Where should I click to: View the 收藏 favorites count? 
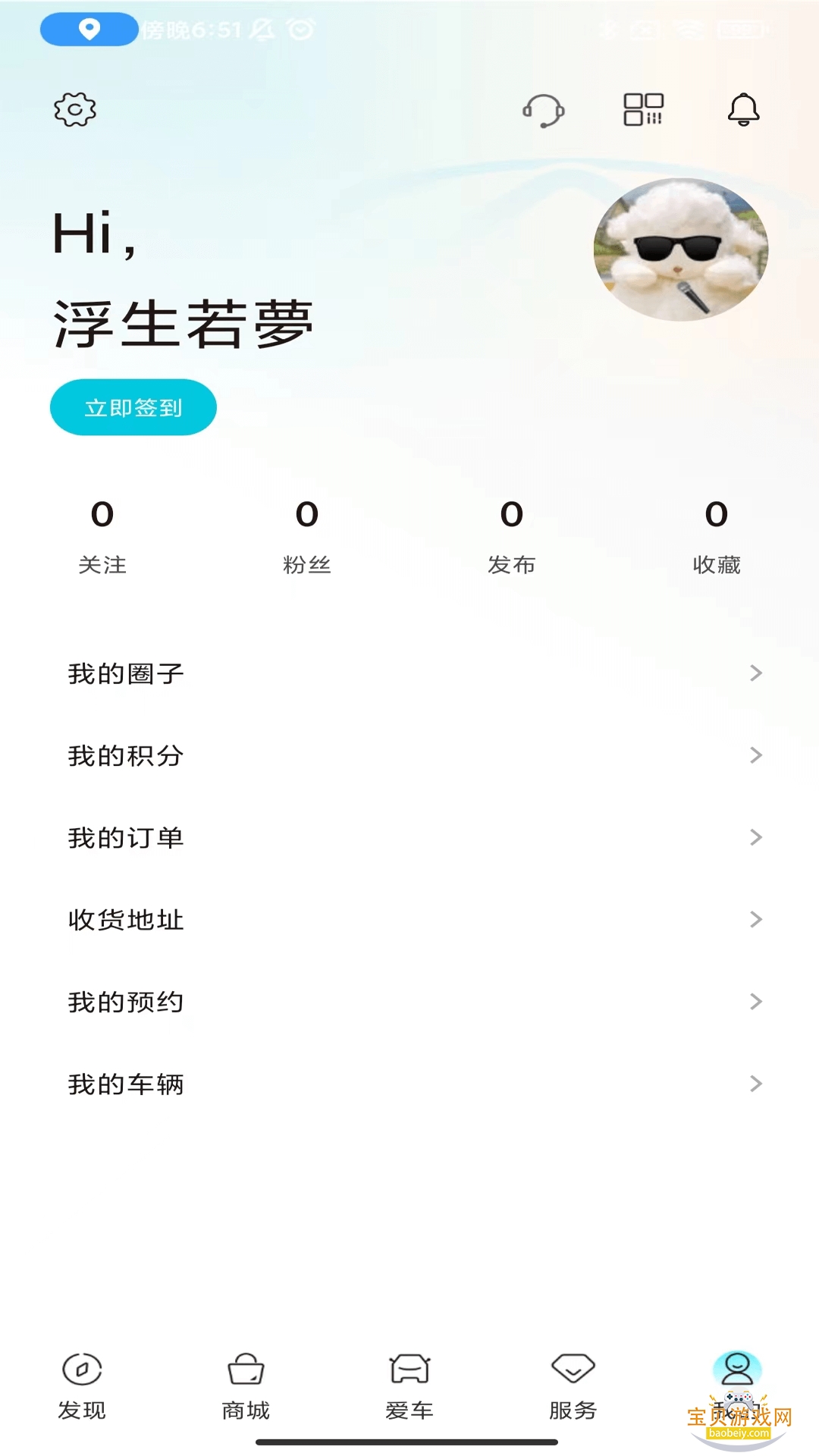716,535
